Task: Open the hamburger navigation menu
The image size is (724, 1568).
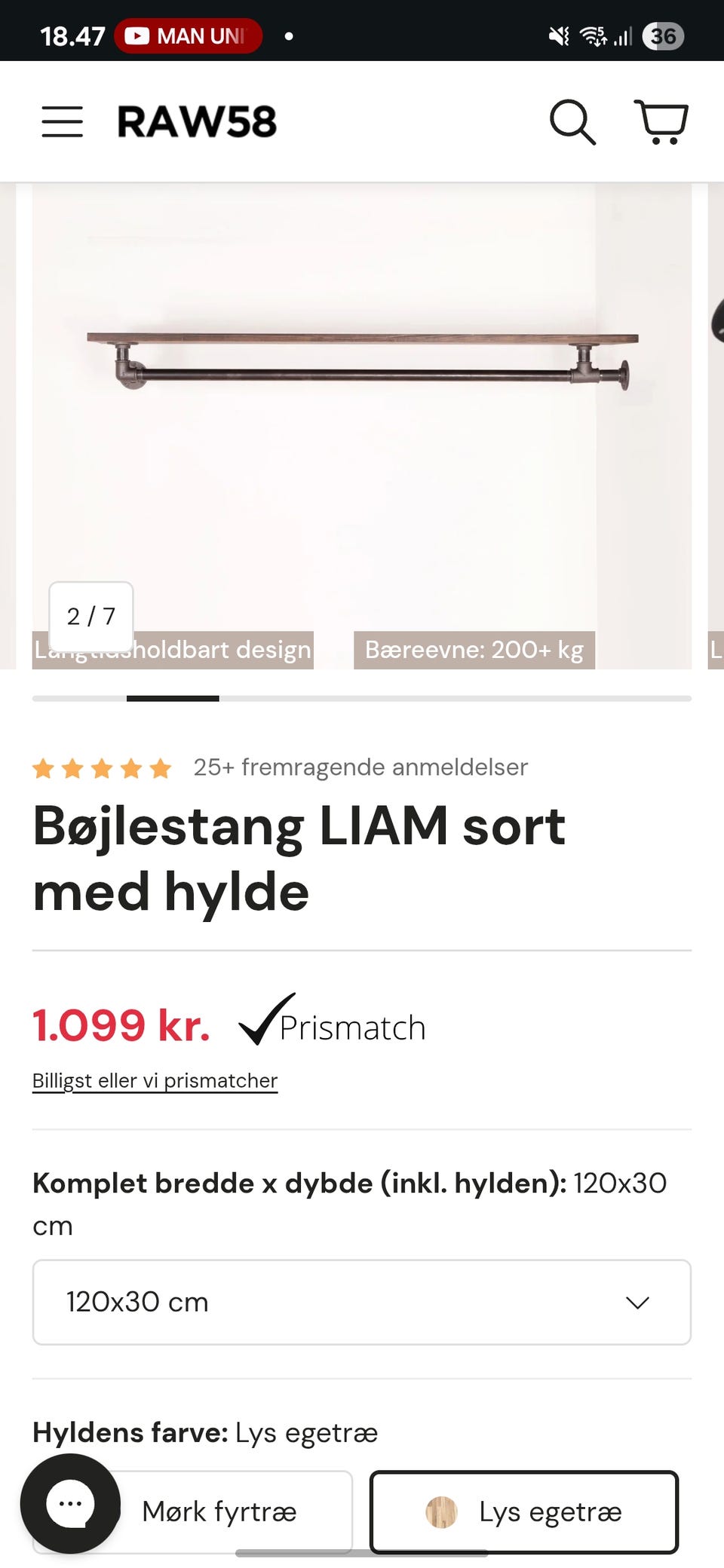Action: 62,121
